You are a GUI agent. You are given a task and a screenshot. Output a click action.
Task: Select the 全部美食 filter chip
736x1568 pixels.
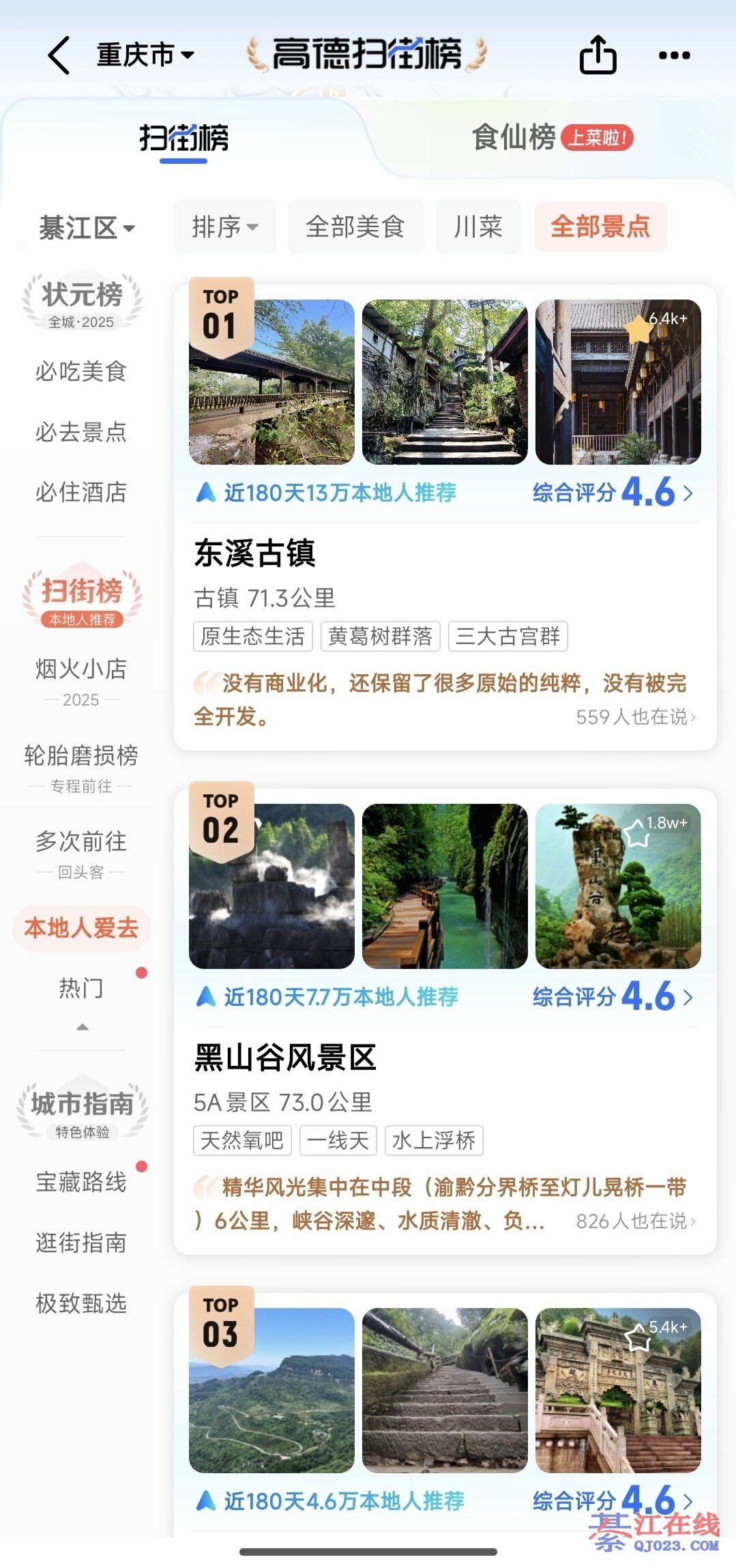355,227
